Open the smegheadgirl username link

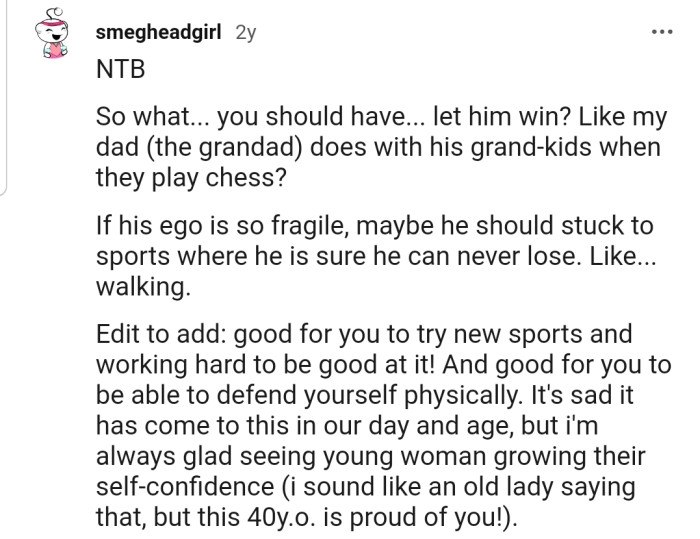pyautogui.click(x=158, y=32)
